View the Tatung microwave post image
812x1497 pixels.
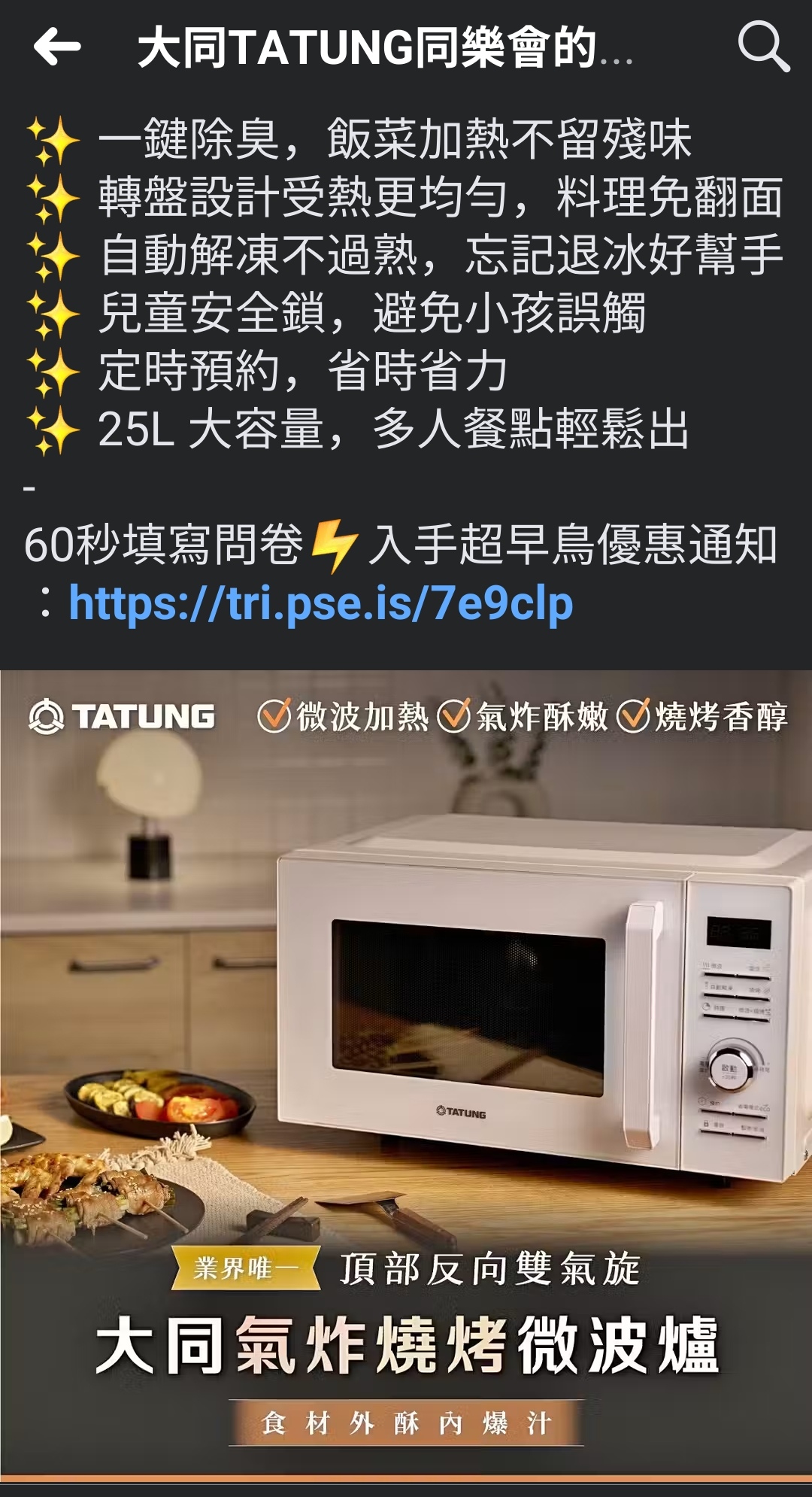406,1076
